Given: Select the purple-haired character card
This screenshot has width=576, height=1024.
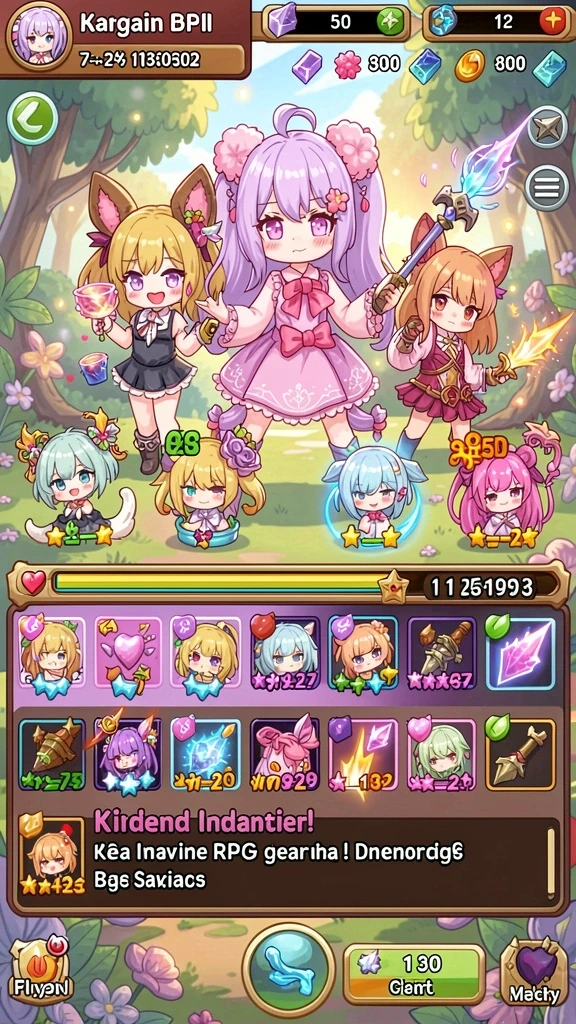Looking at the screenshot, I should pyautogui.click(x=128, y=754).
